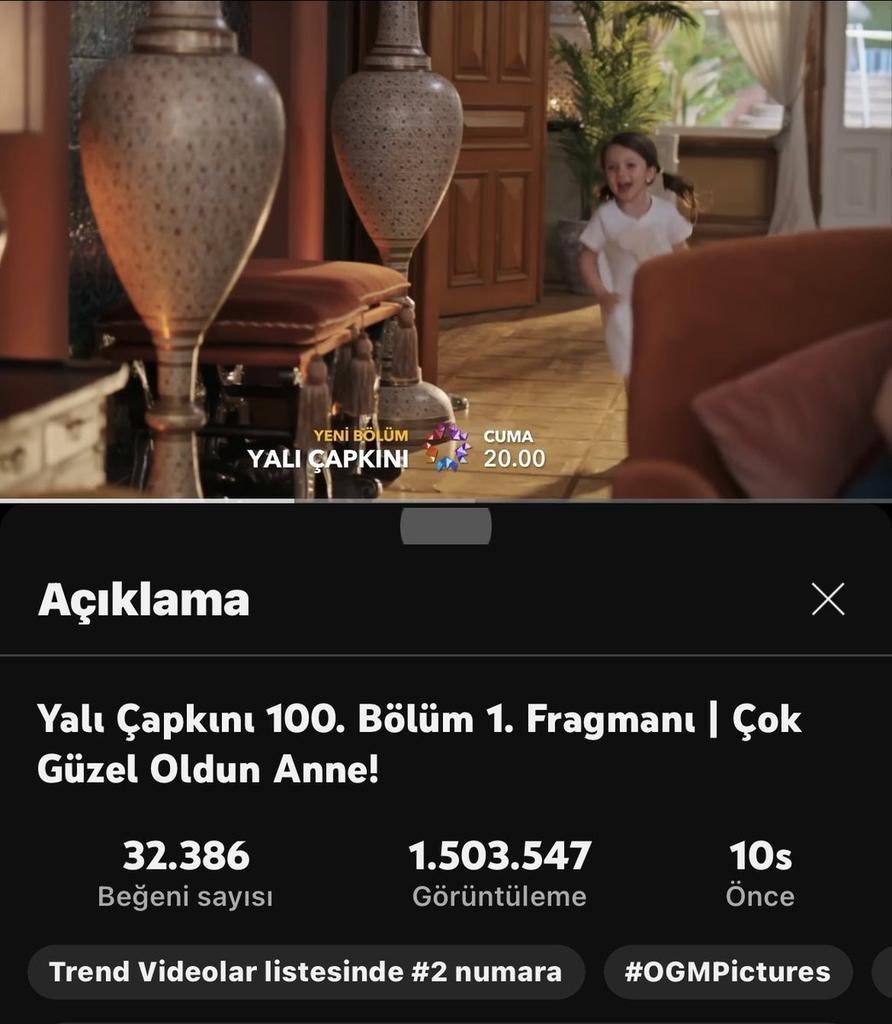Open the #OGMPictures hashtag chip
The height and width of the screenshot is (1024, 892).
[727, 972]
